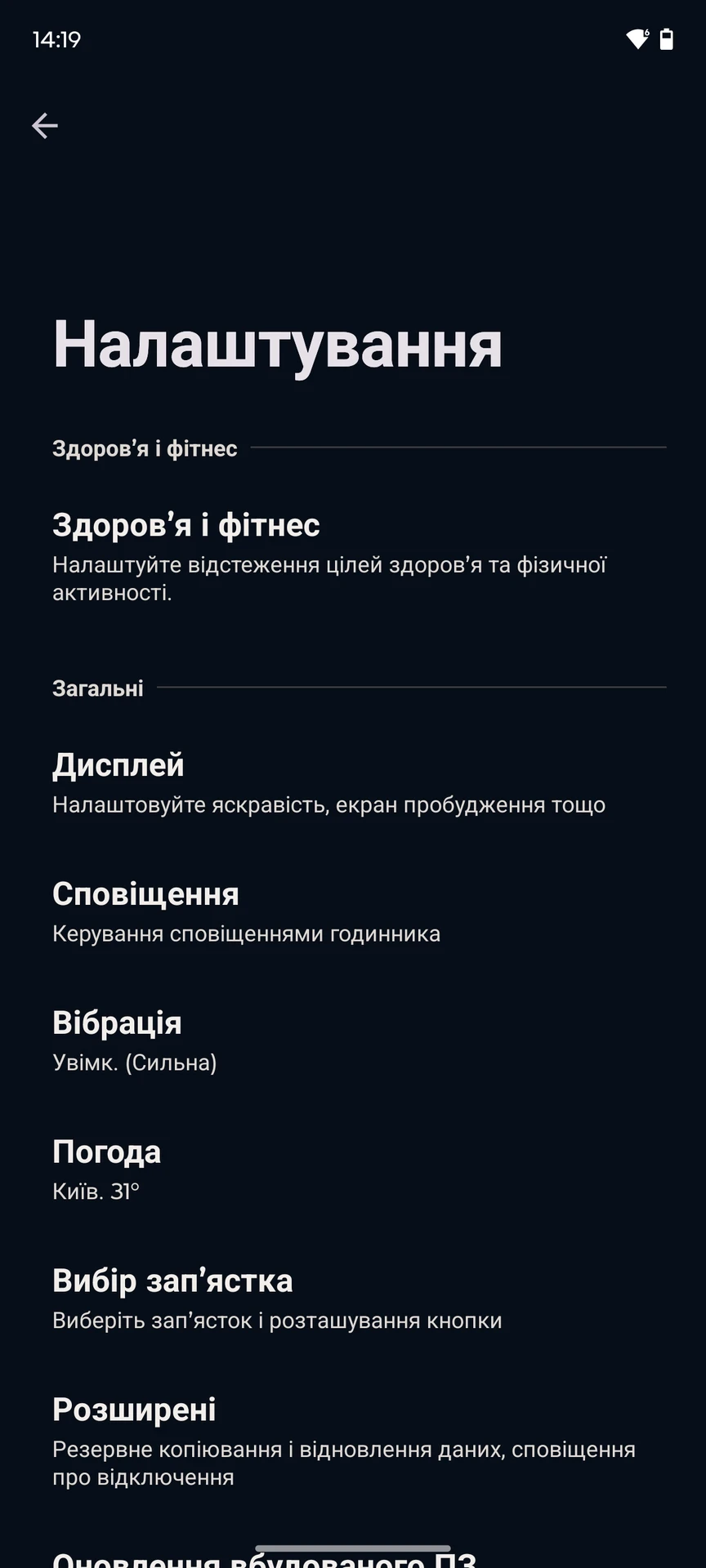Go back using the top arrow
Screen dimensions: 706x1568
pos(45,126)
